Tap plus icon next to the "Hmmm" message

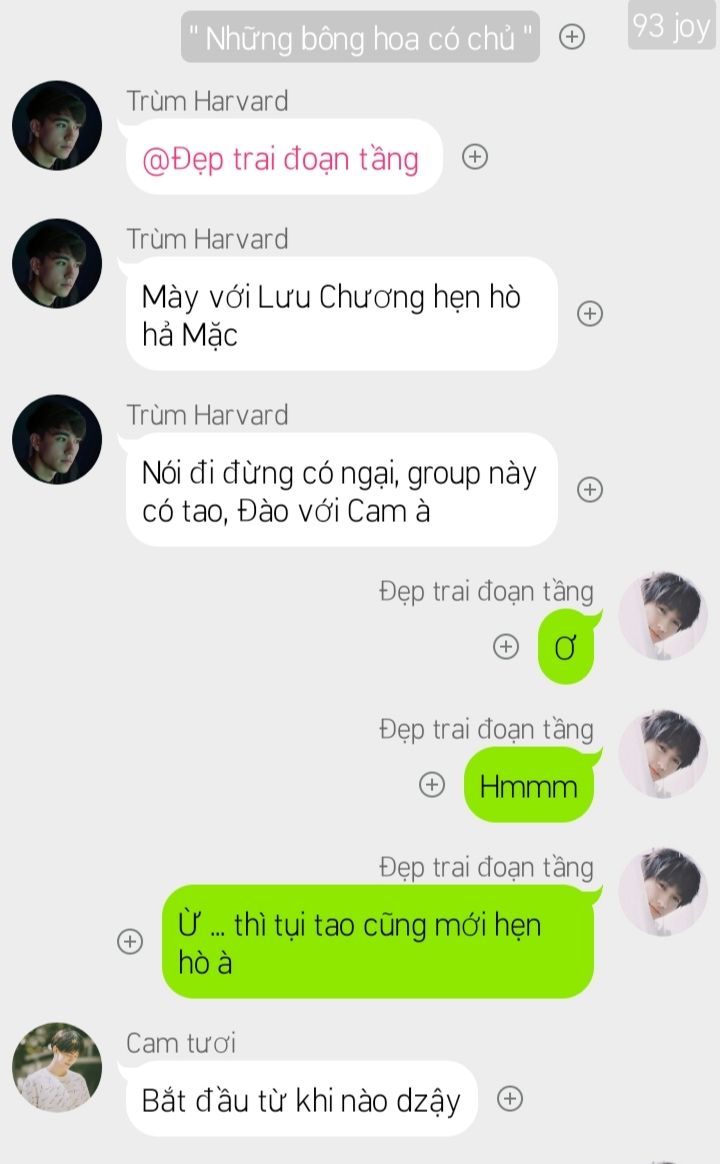(431, 785)
